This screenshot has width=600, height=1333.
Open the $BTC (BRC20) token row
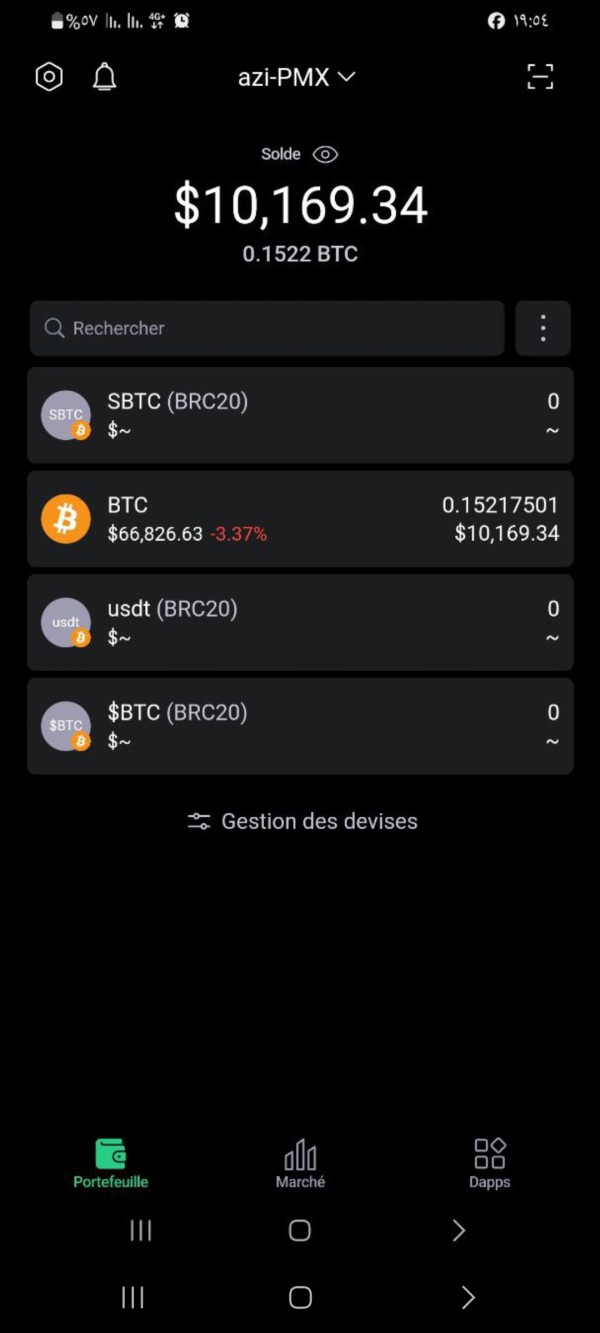pyautogui.click(x=300, y=726)
